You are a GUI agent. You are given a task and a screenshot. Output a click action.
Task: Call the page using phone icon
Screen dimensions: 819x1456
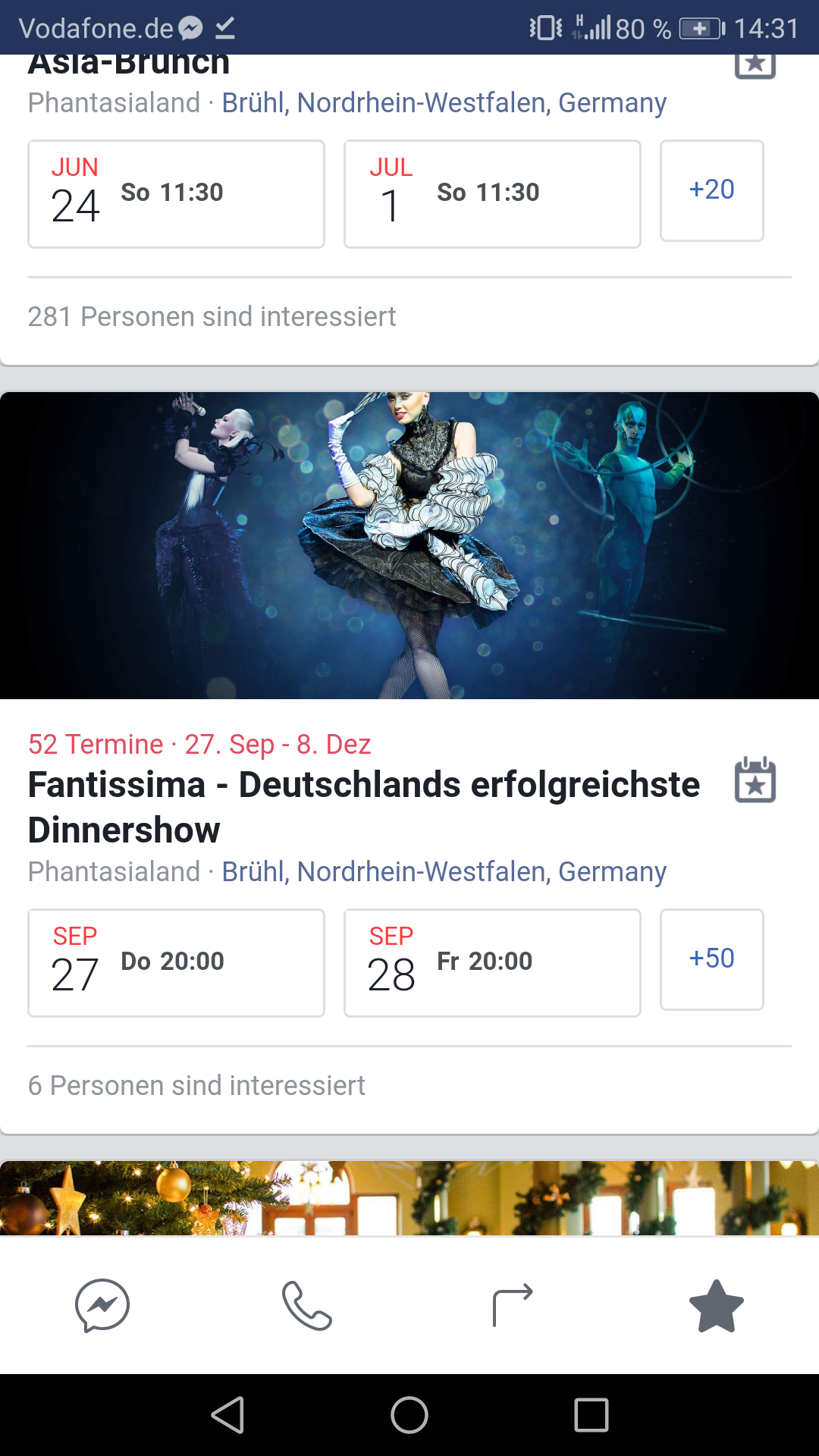click(307, 1305)
